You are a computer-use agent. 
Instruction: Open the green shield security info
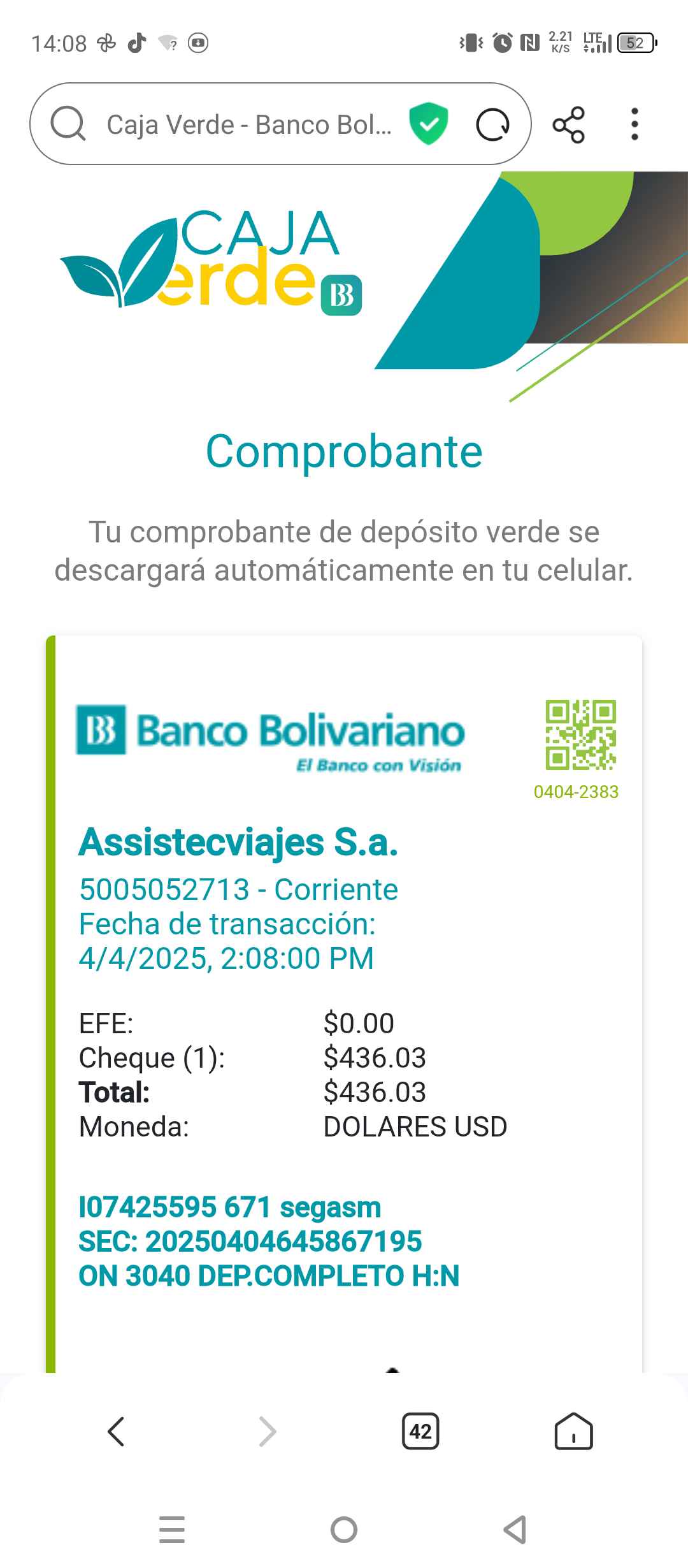pos(429,124)
